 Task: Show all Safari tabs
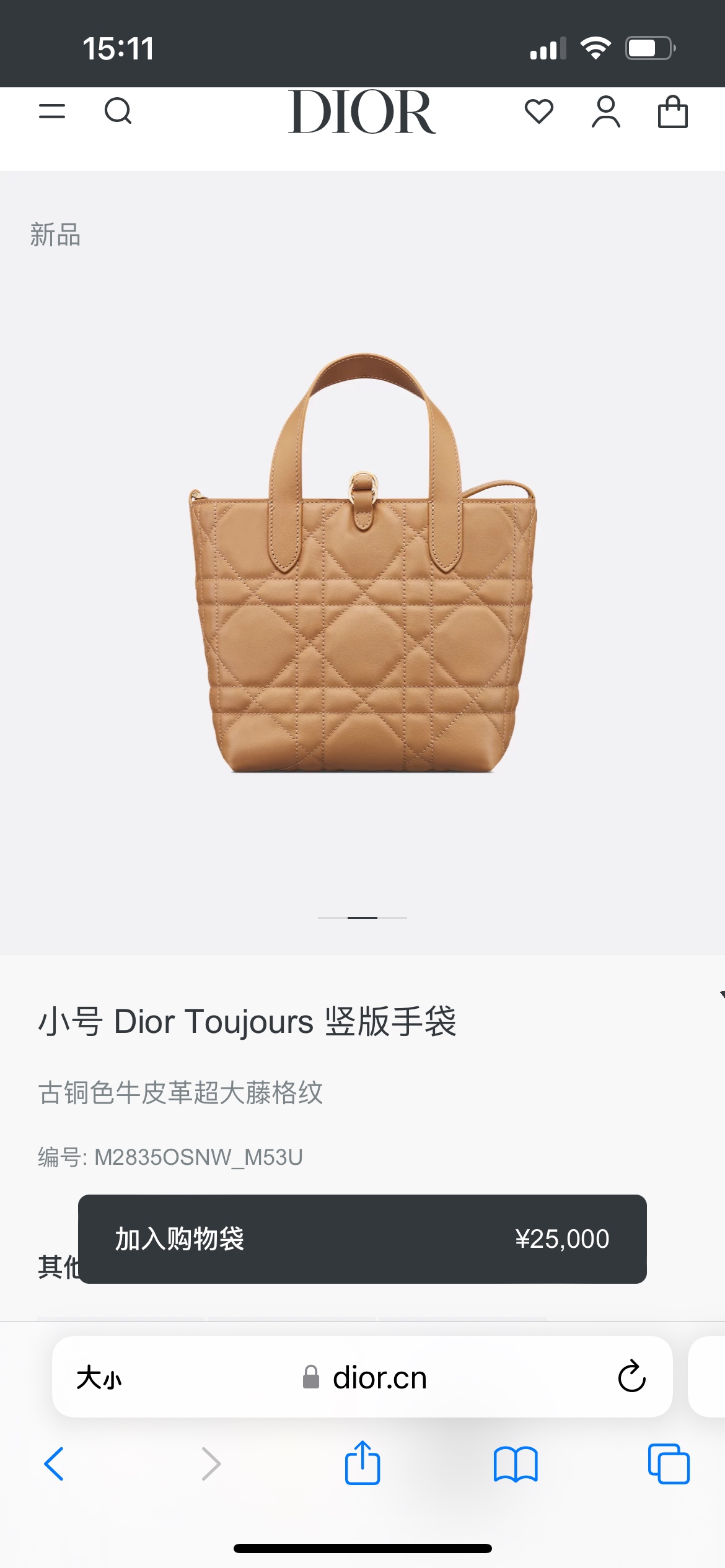point(669,1464)
